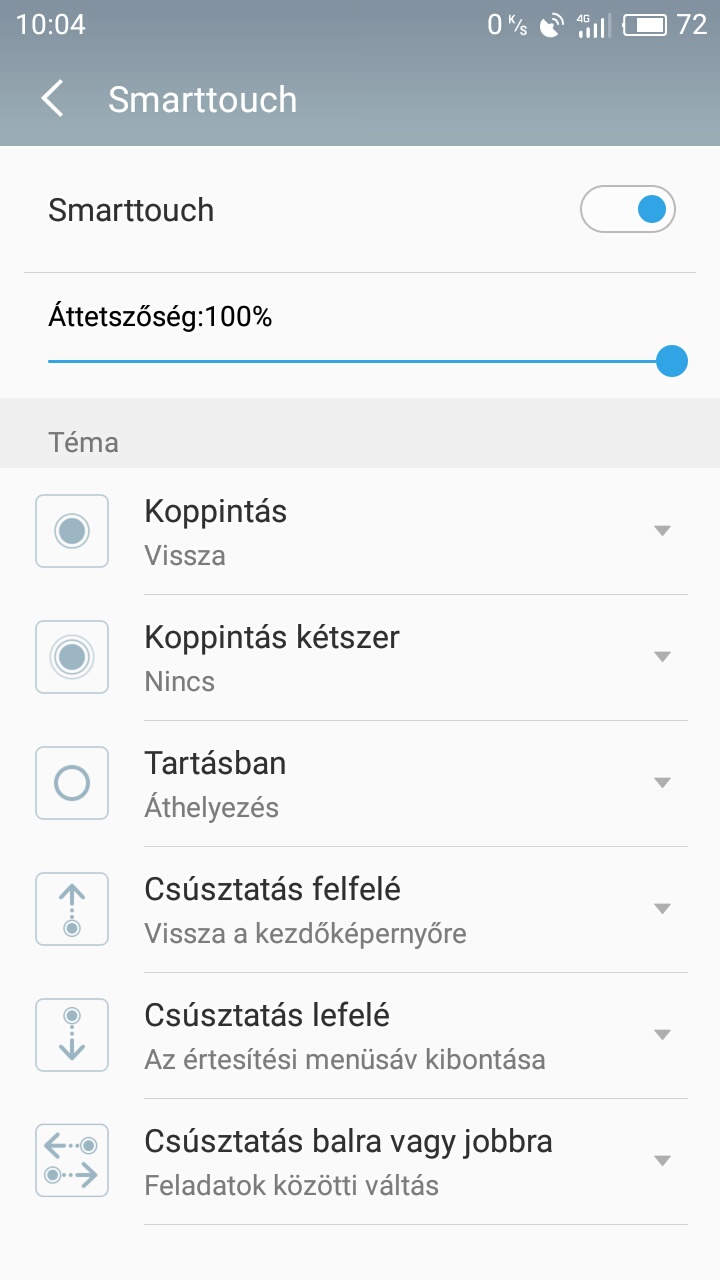
Task: Tap the Áttetszőség transparency slider
Action: (368, 361)
